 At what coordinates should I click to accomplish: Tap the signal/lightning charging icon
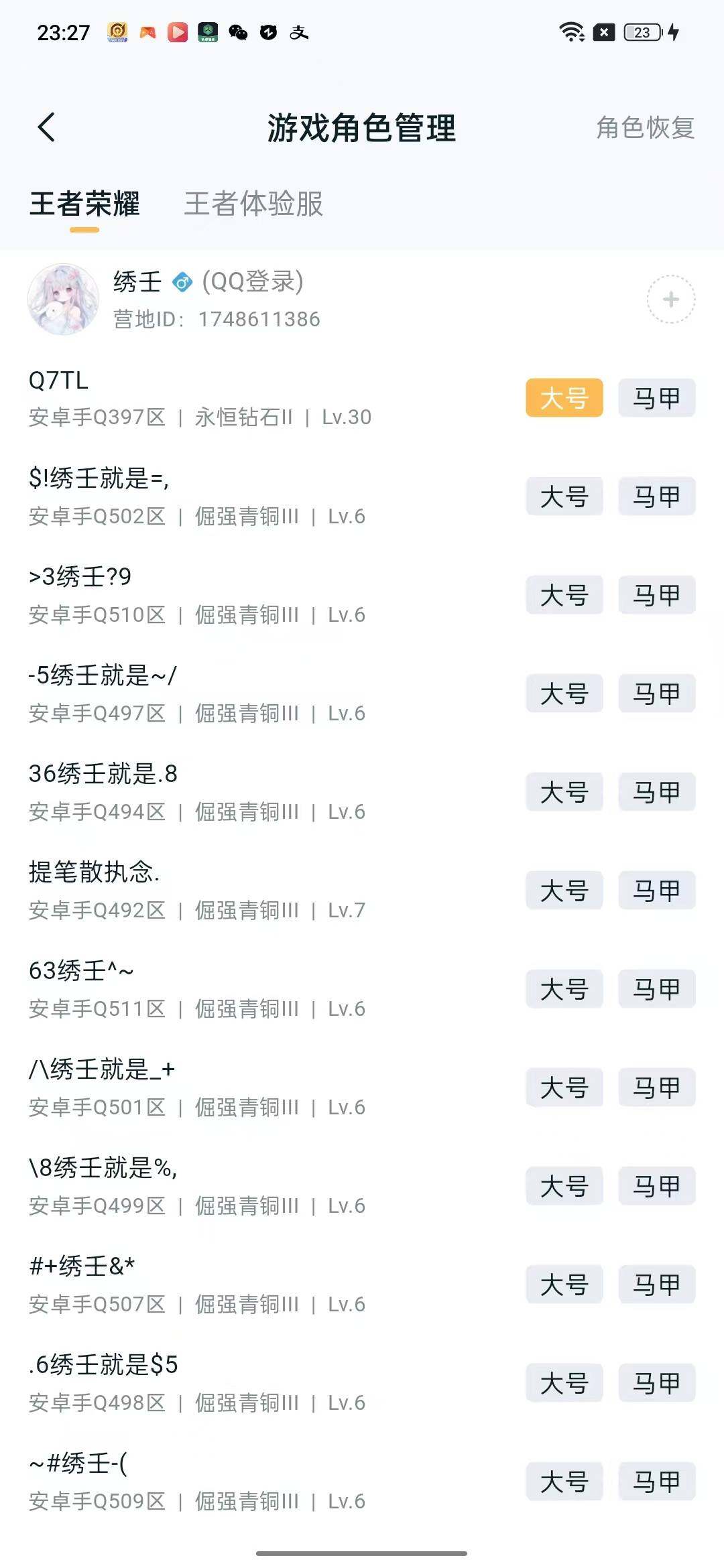[674, 31]
